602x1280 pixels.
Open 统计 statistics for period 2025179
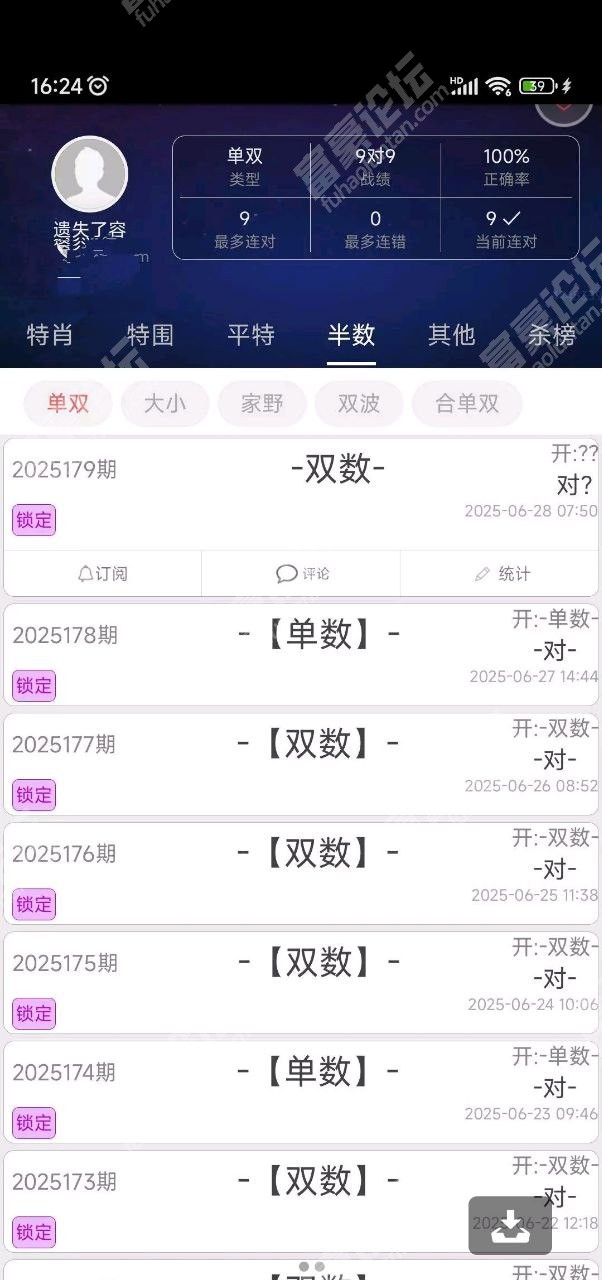coord(501,574)
